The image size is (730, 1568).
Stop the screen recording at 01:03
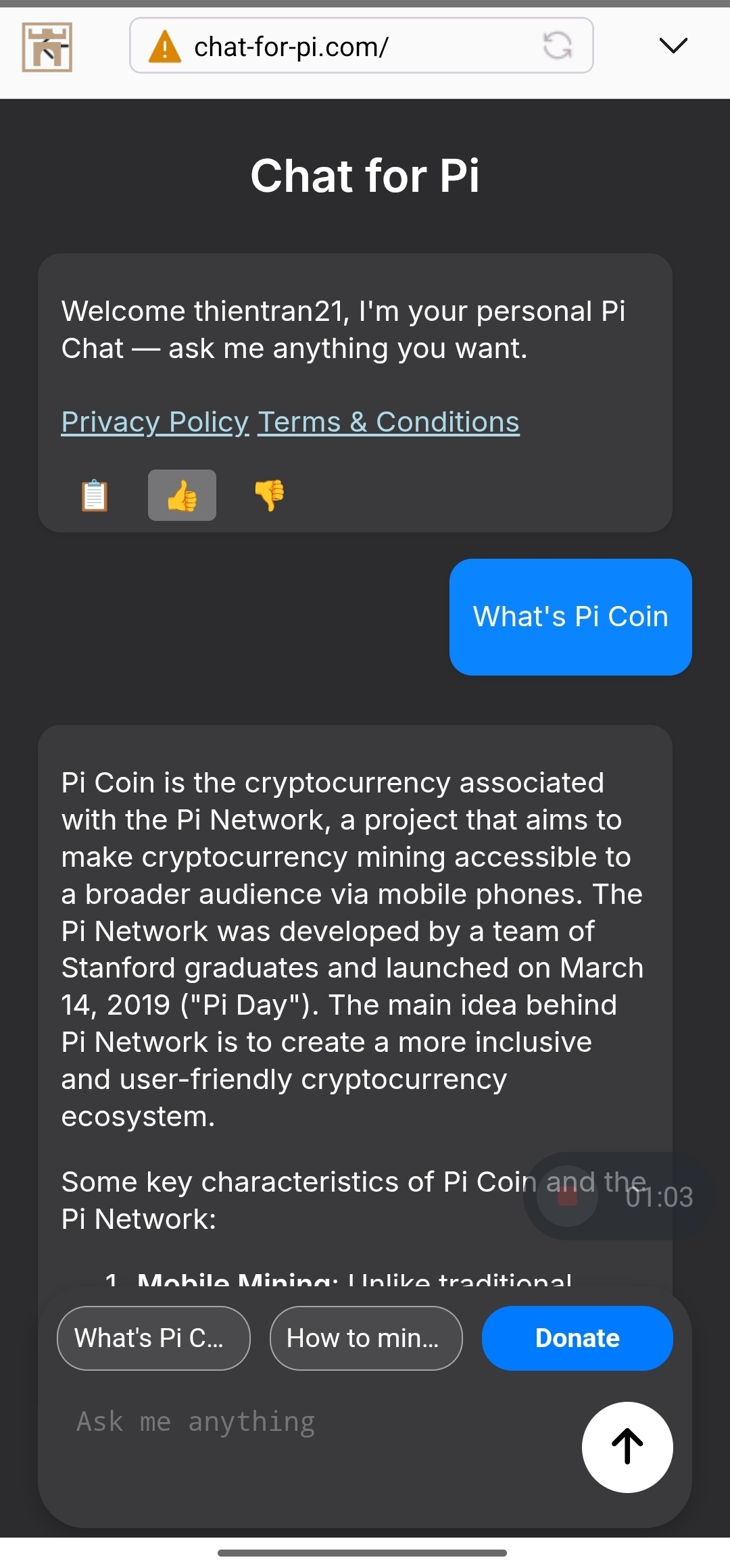567,1196
